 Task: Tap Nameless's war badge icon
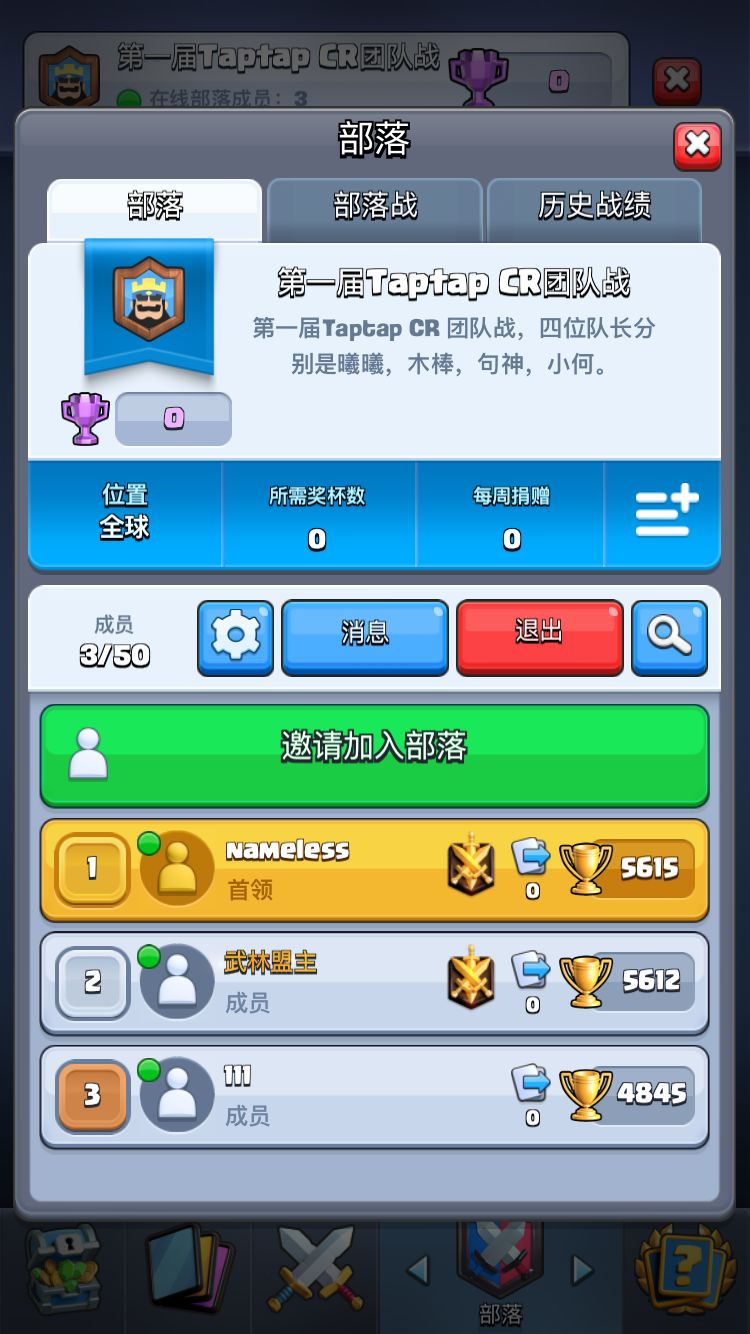[x=470, y=867]
